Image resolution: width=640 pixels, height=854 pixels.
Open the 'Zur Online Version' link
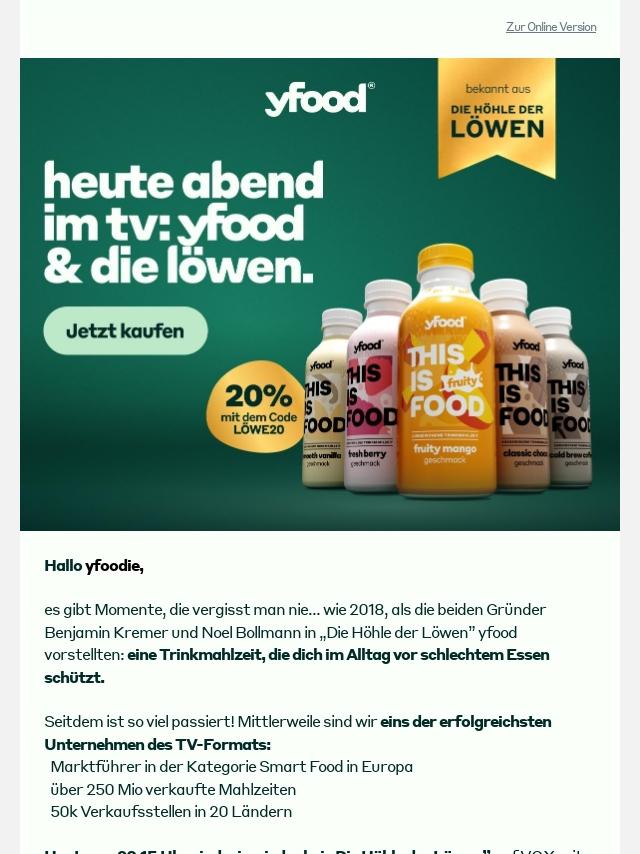point(550,27)
